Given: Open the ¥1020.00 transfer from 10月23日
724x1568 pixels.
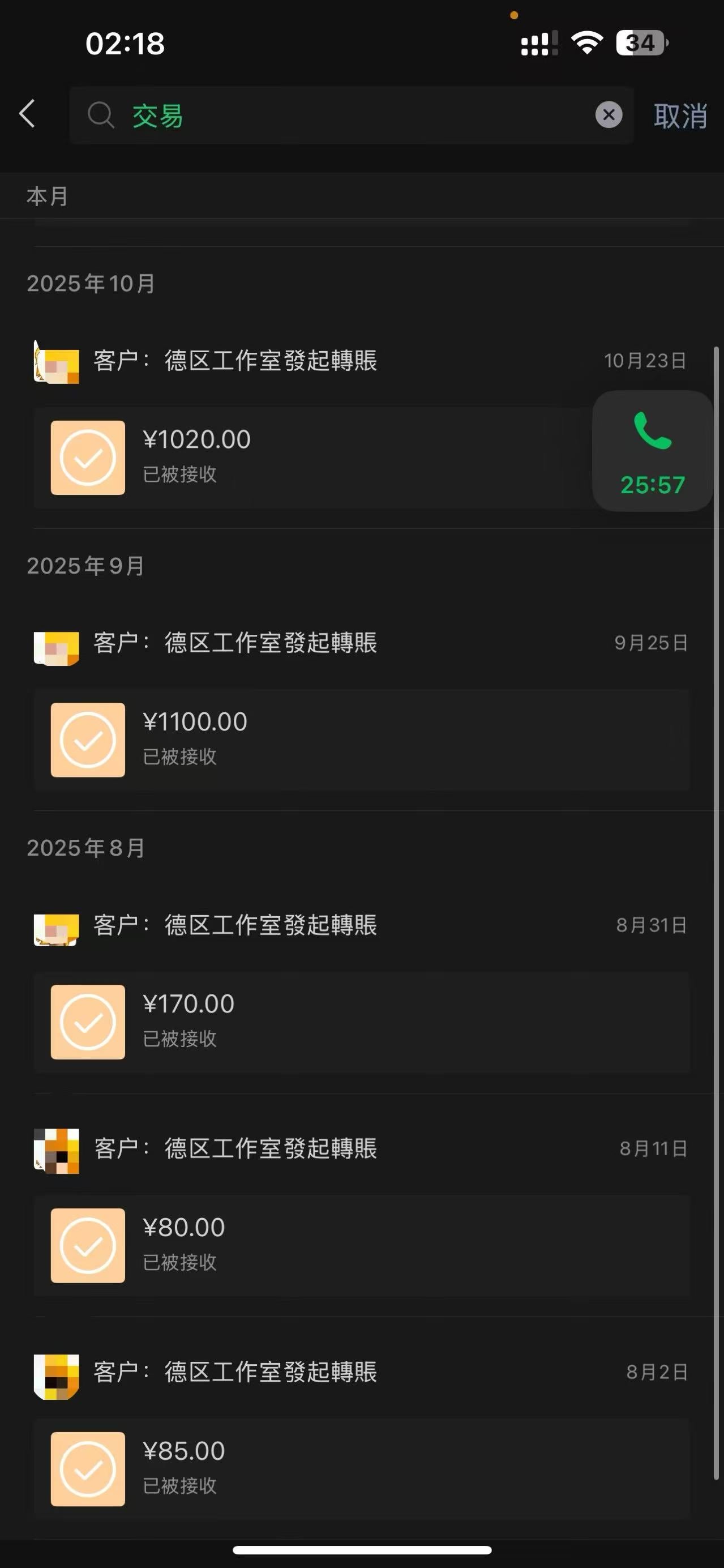Looking at the screenshot, I should point(304,457).
